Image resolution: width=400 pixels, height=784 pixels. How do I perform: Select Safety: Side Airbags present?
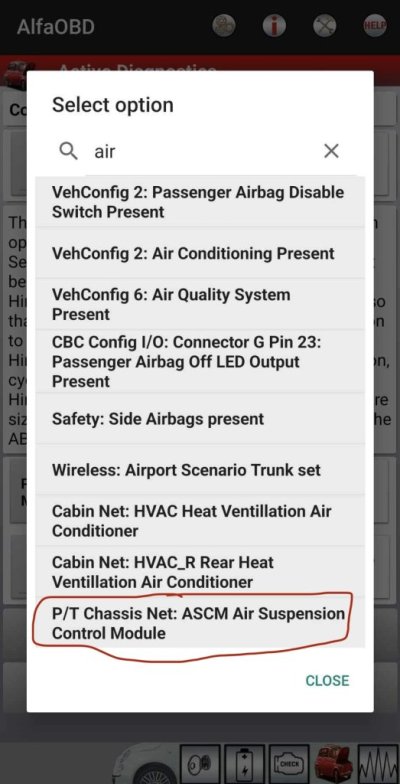[x=200, y=418]
